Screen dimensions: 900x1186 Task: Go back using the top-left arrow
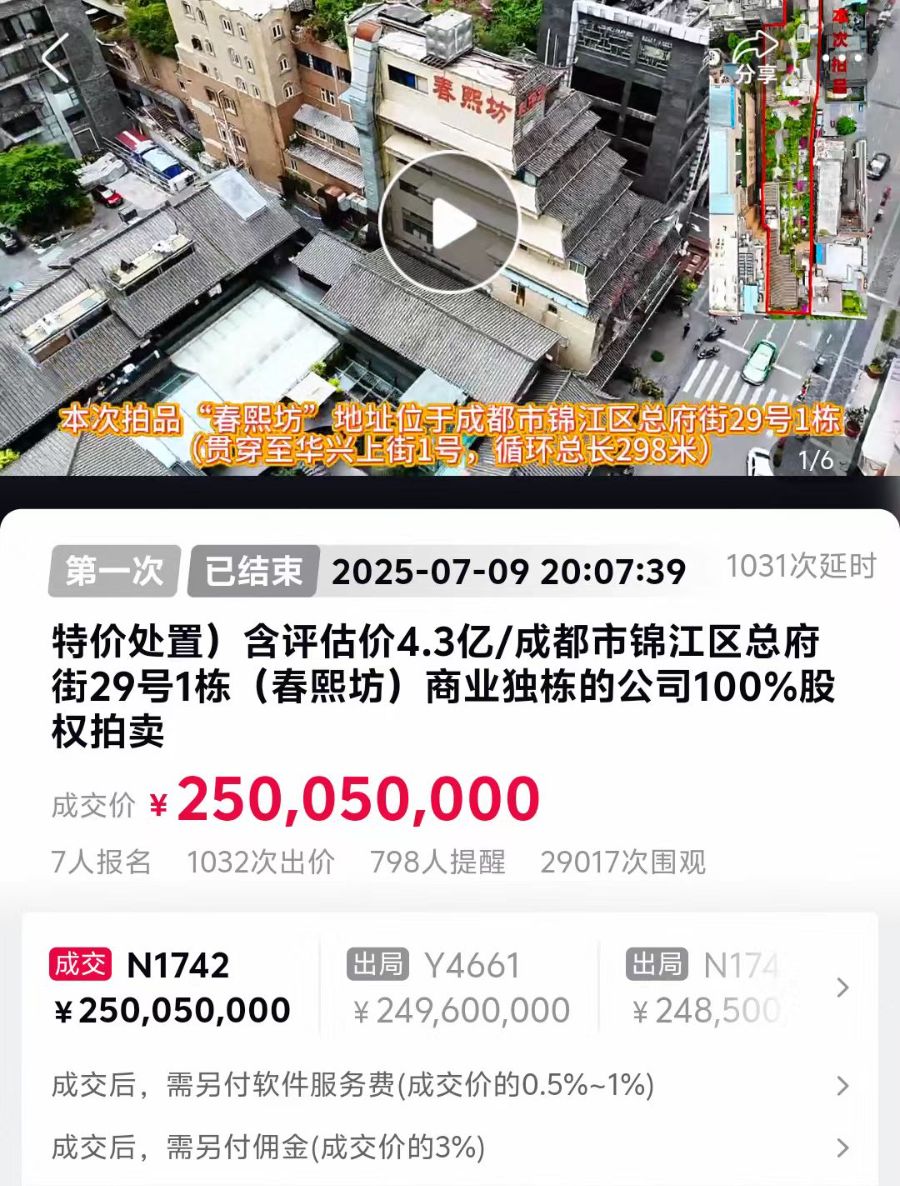pos(56,57)
